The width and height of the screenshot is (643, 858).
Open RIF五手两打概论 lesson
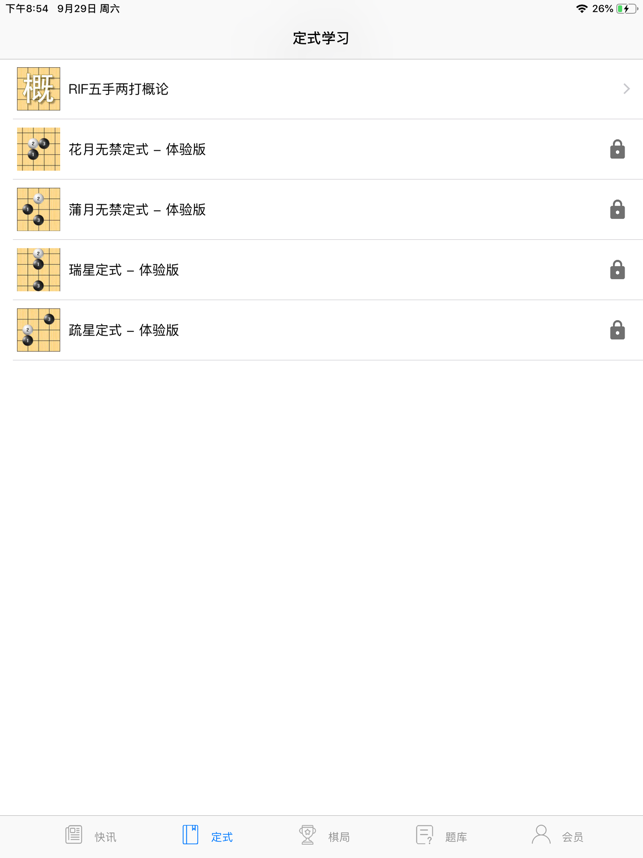[x=320, y=89]
